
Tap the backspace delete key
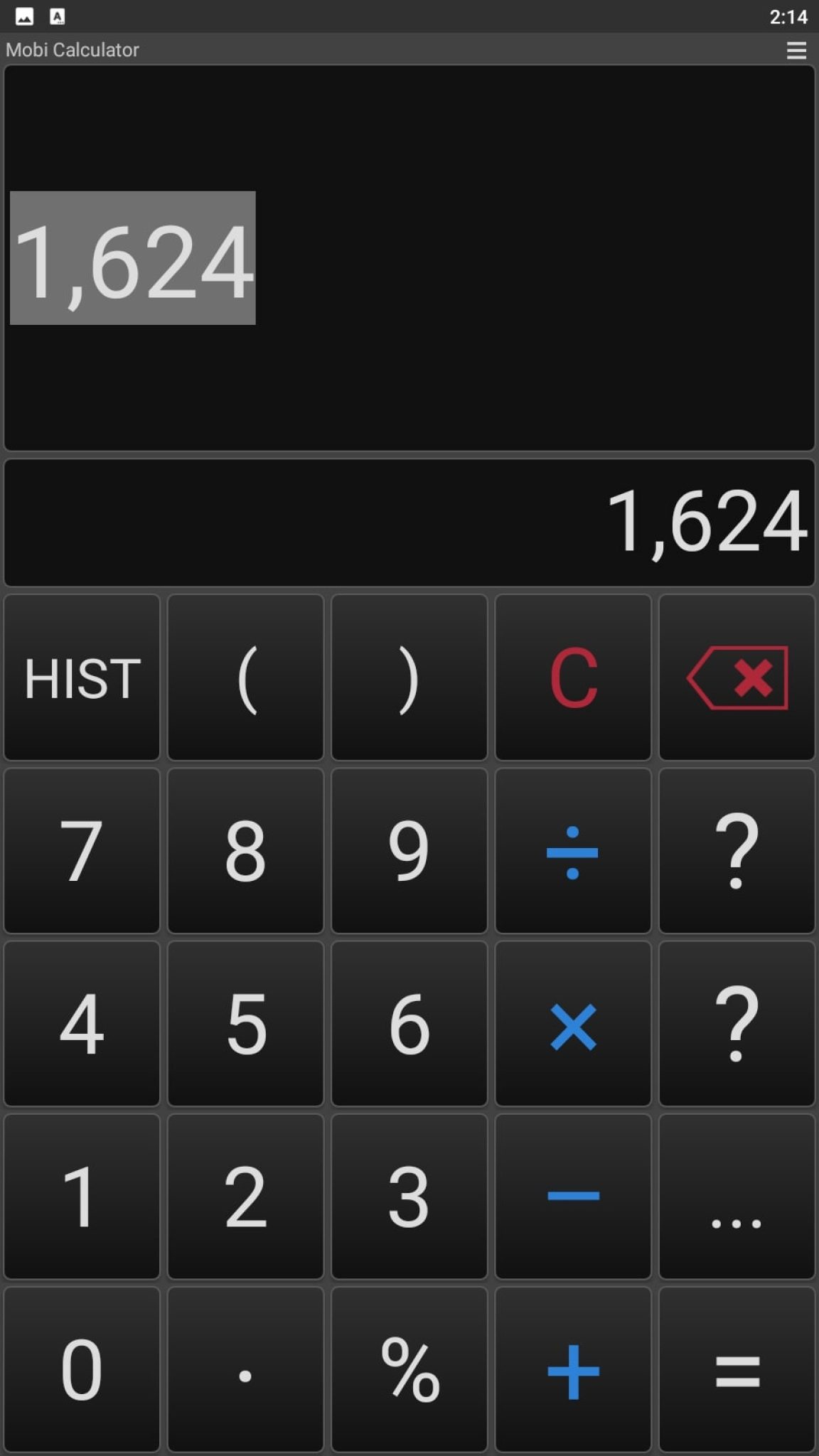737,678
